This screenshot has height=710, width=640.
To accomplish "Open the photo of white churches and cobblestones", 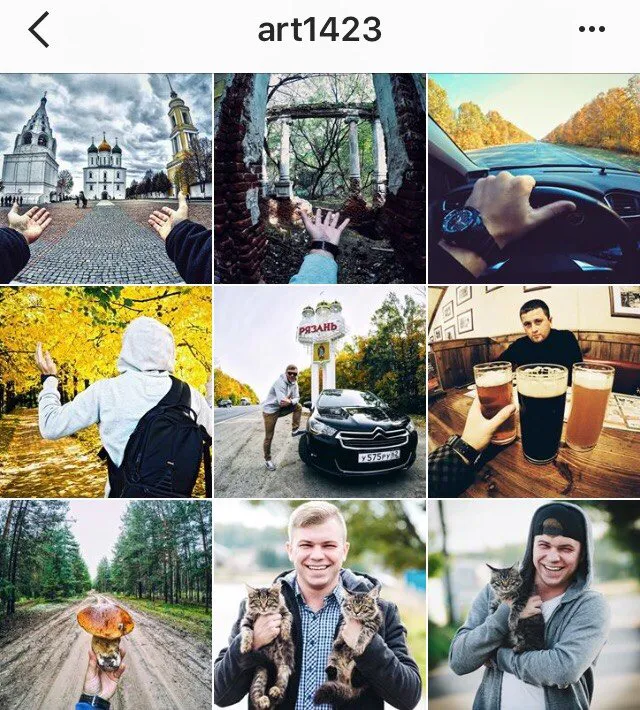I will (106, 178).
